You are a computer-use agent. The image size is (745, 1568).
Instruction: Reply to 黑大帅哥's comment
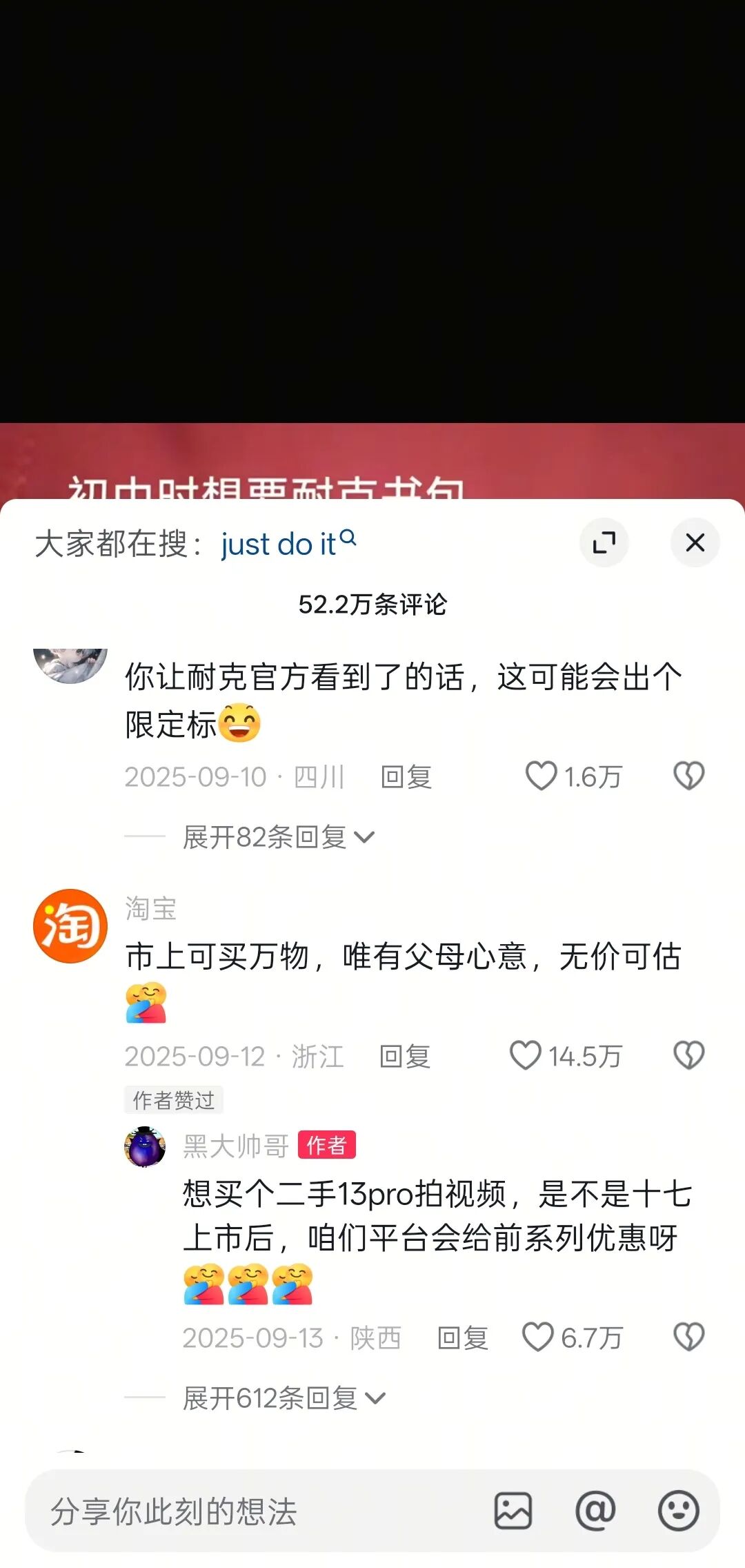[x=462, y=1338]
